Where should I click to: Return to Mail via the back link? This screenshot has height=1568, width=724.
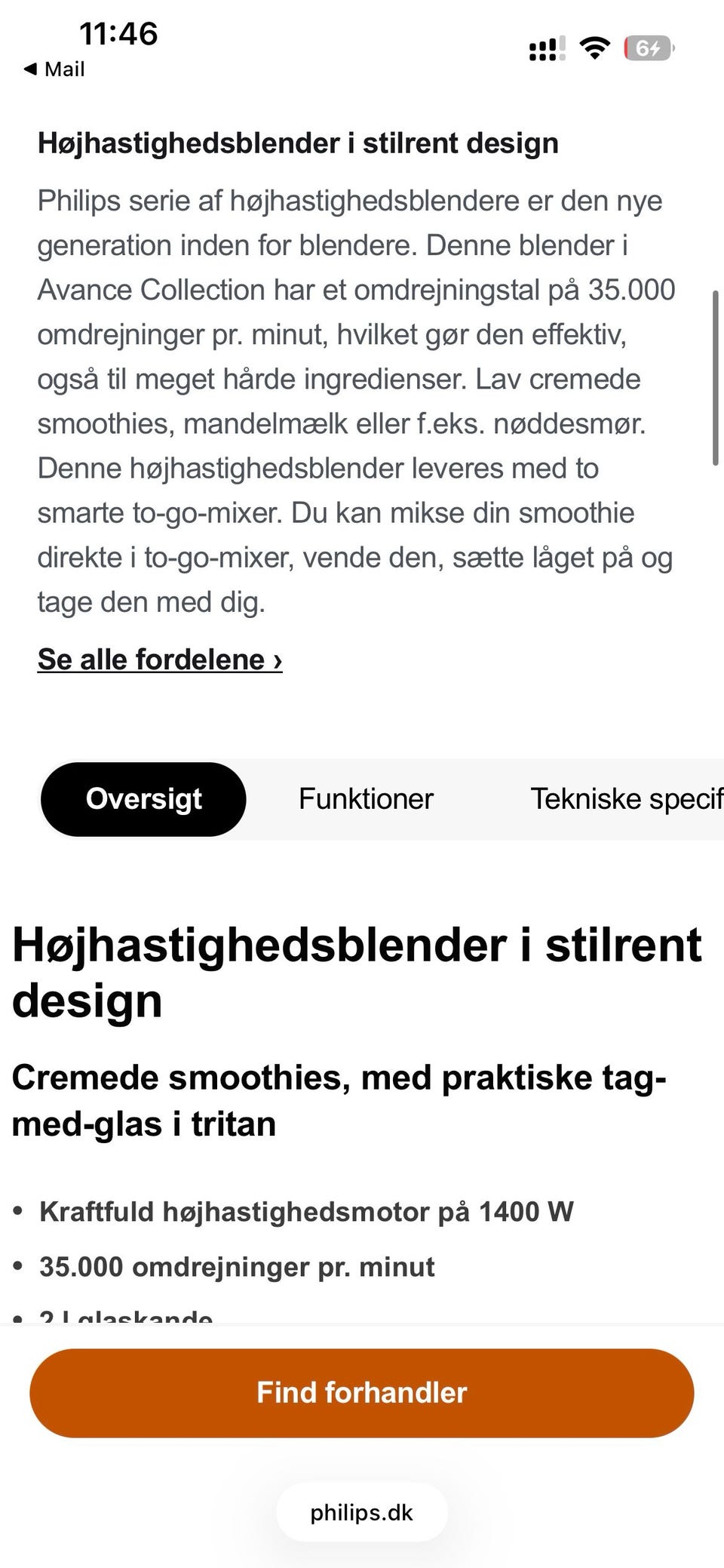pos(53,69)
